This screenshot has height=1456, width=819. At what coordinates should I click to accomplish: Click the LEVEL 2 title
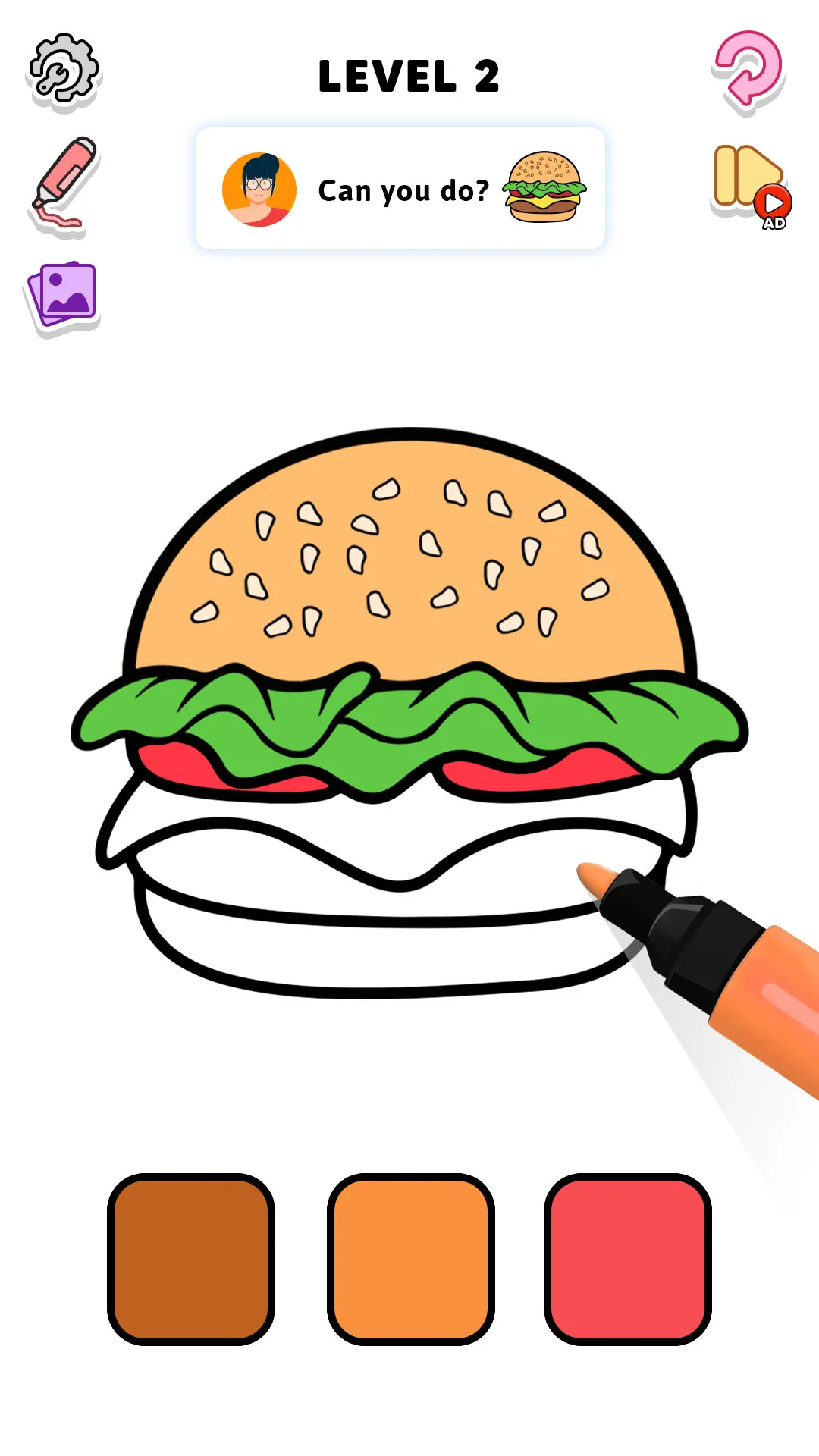point(409,76)
